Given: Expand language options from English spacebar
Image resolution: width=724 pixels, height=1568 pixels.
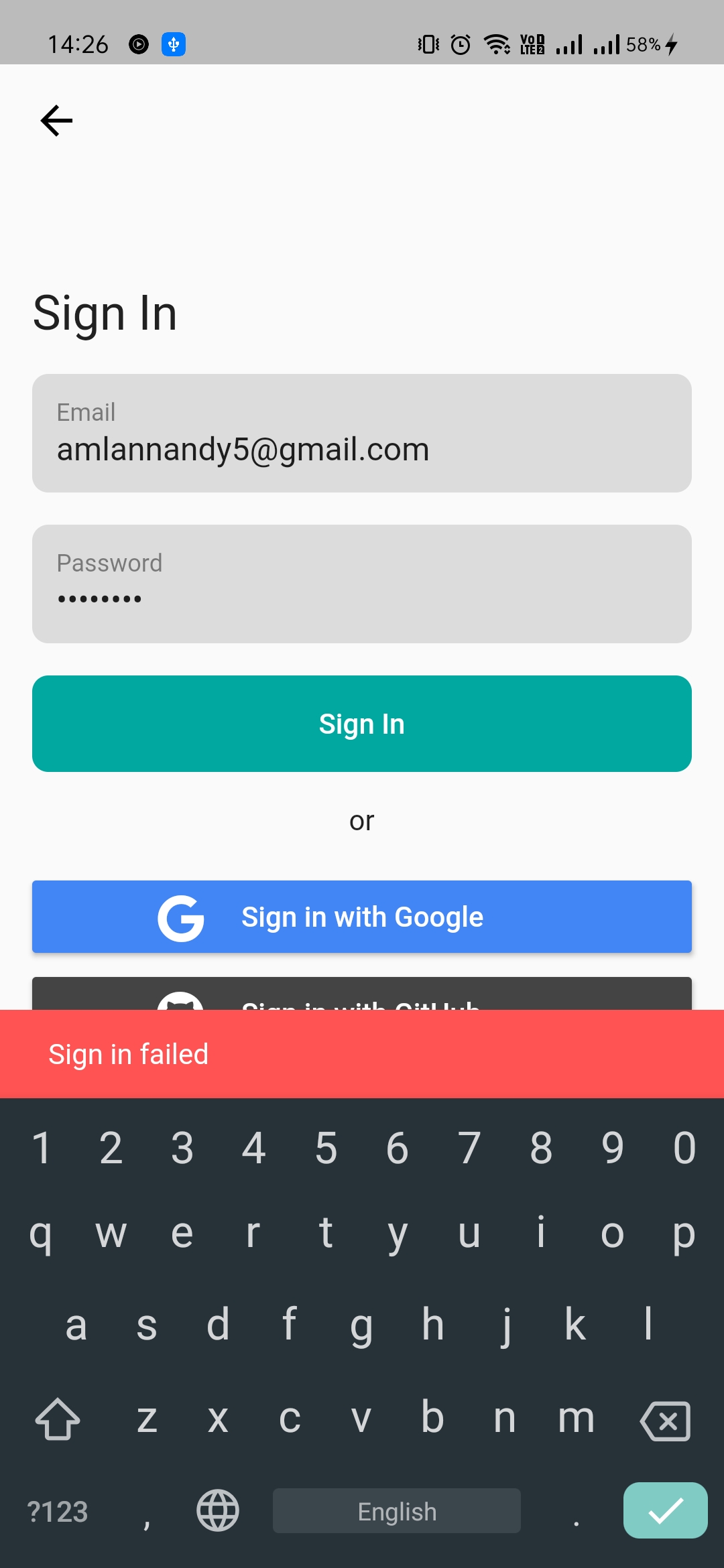Looking at the screenshot, I should coord(396,1511).
